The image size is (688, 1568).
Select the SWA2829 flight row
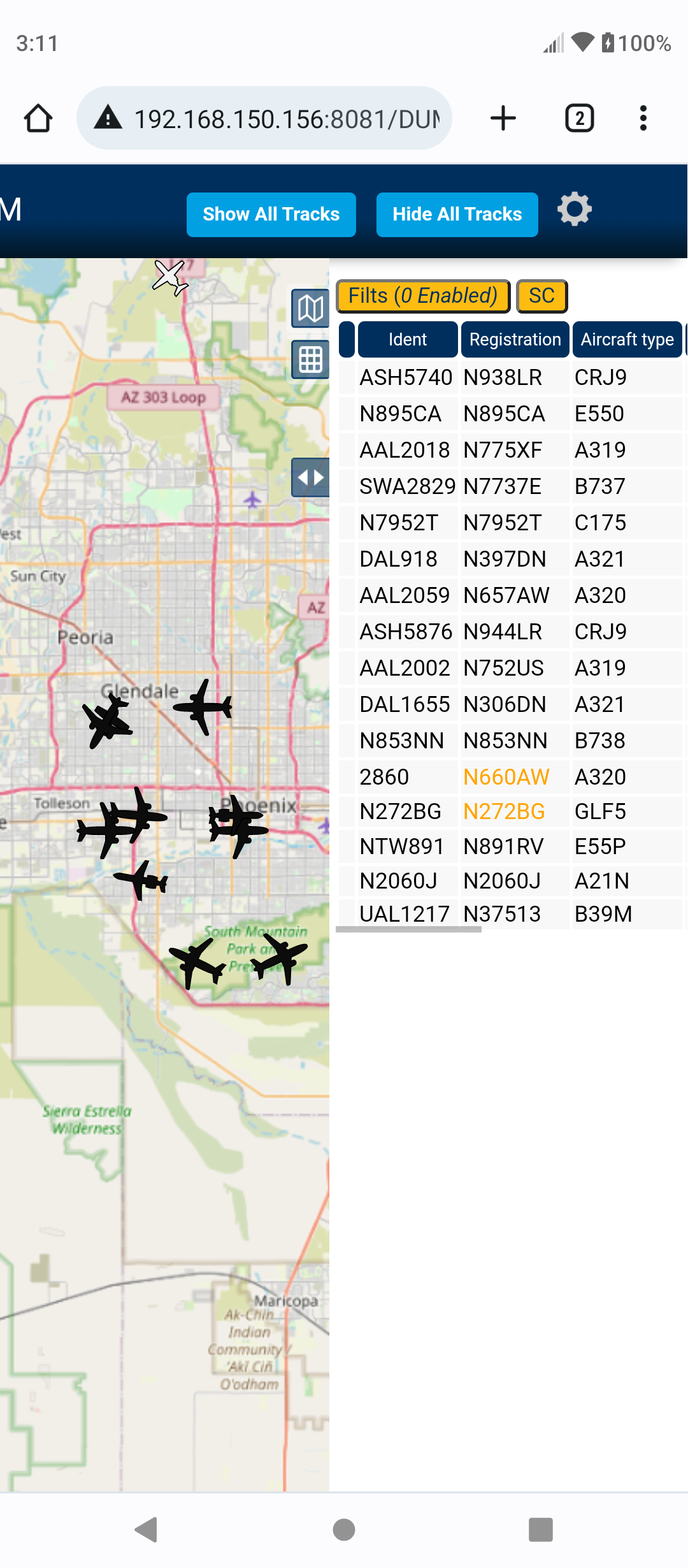click(x=510, y=486)
